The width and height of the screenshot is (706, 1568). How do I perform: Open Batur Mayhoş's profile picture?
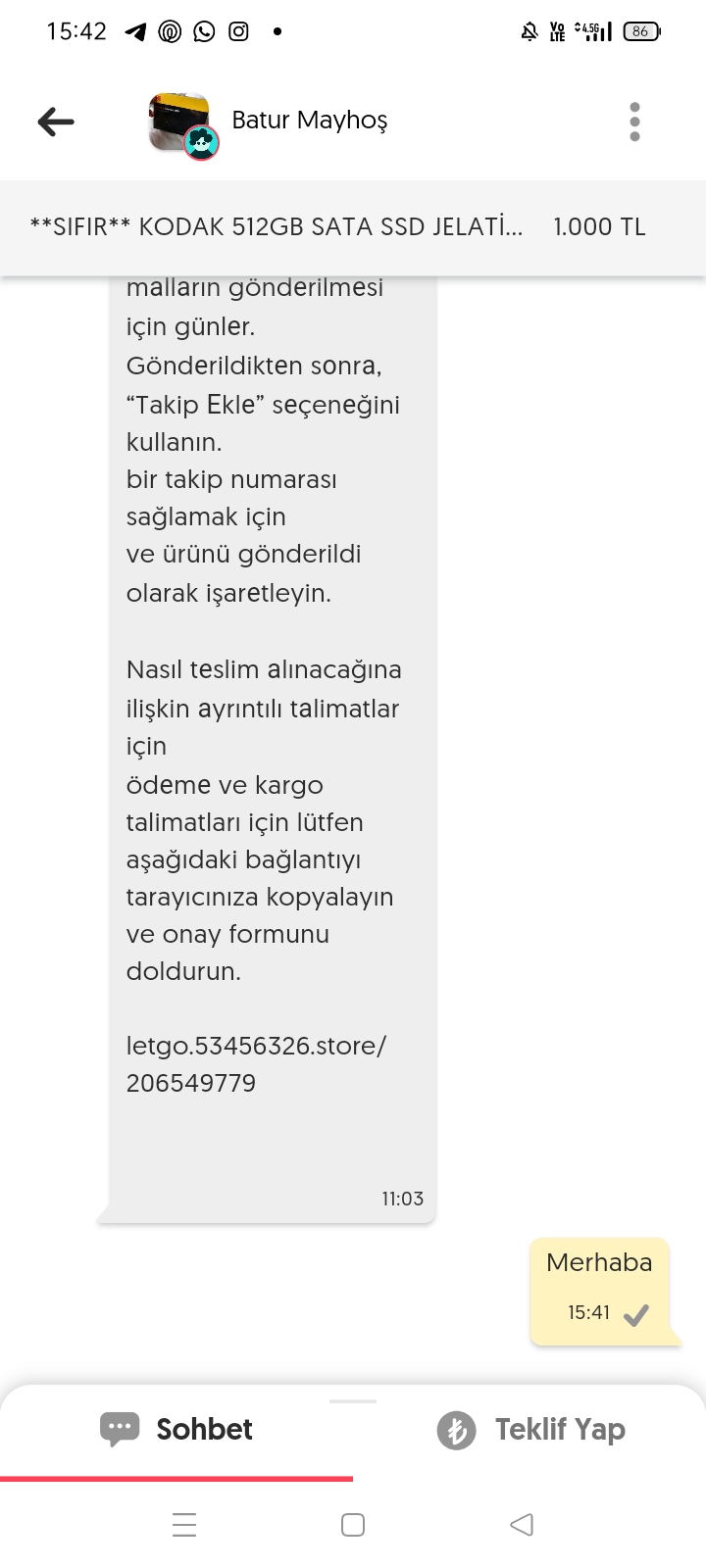[180, 123]
